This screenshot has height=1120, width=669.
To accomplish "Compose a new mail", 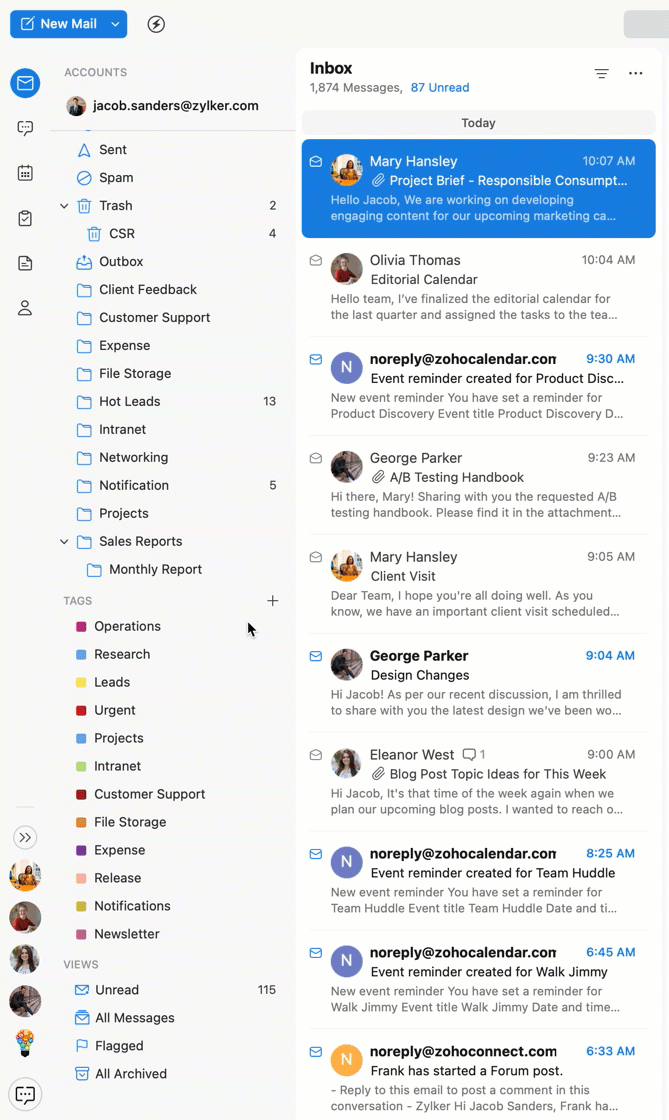I will (x=58, y=24).
